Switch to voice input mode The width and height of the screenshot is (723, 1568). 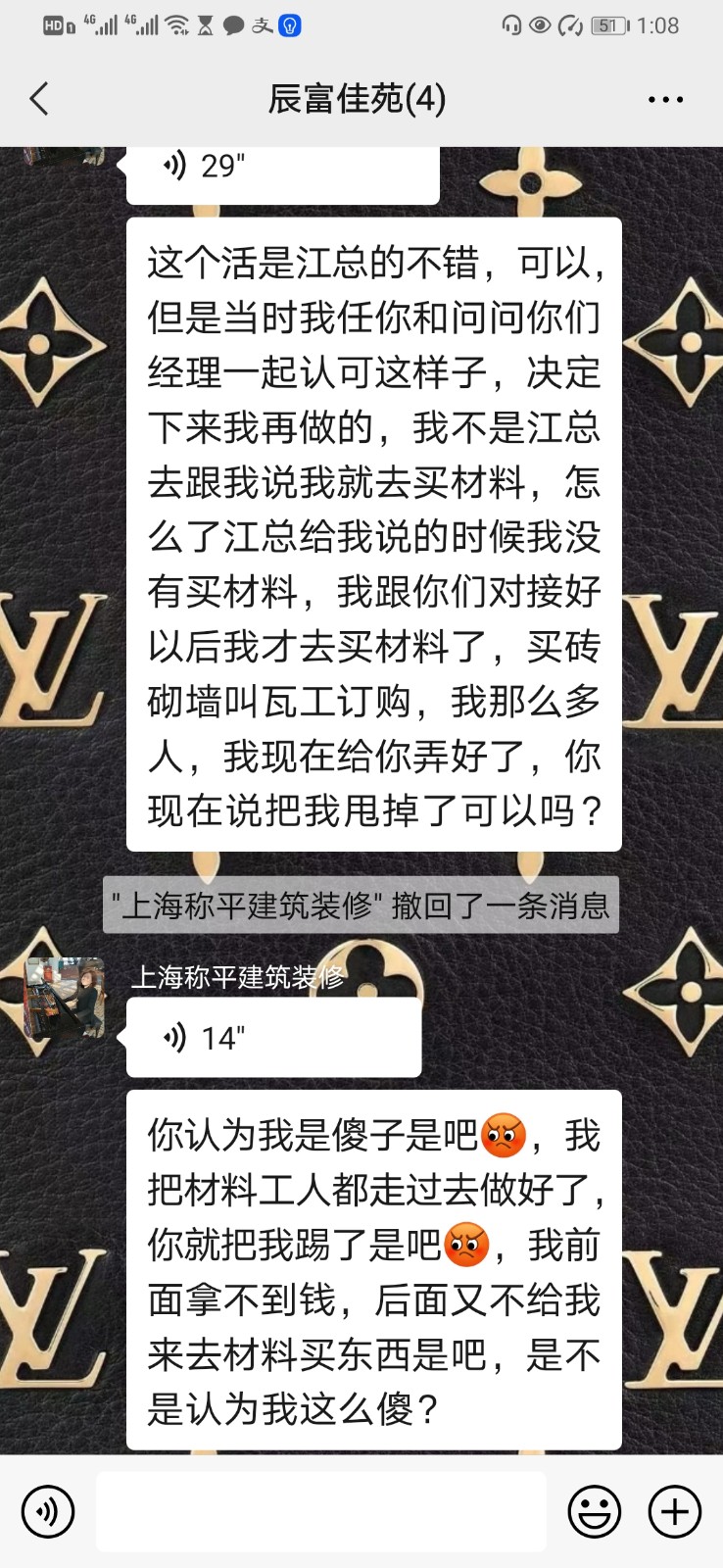tap(46, 1511)
